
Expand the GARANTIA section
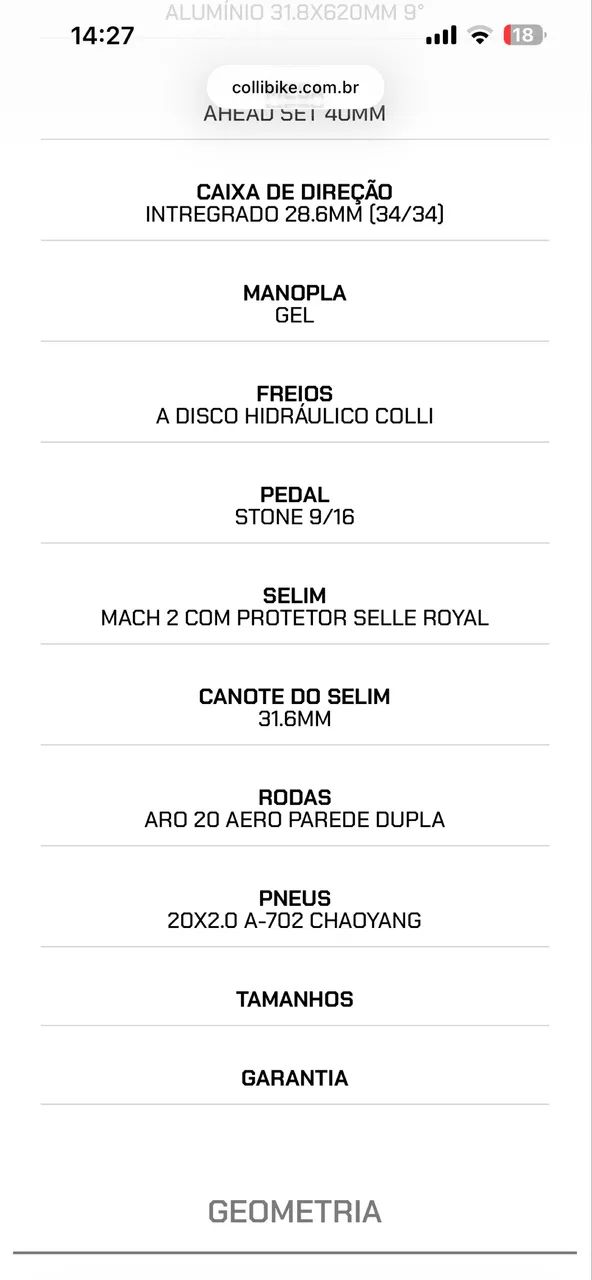(x=295, y=1078)
